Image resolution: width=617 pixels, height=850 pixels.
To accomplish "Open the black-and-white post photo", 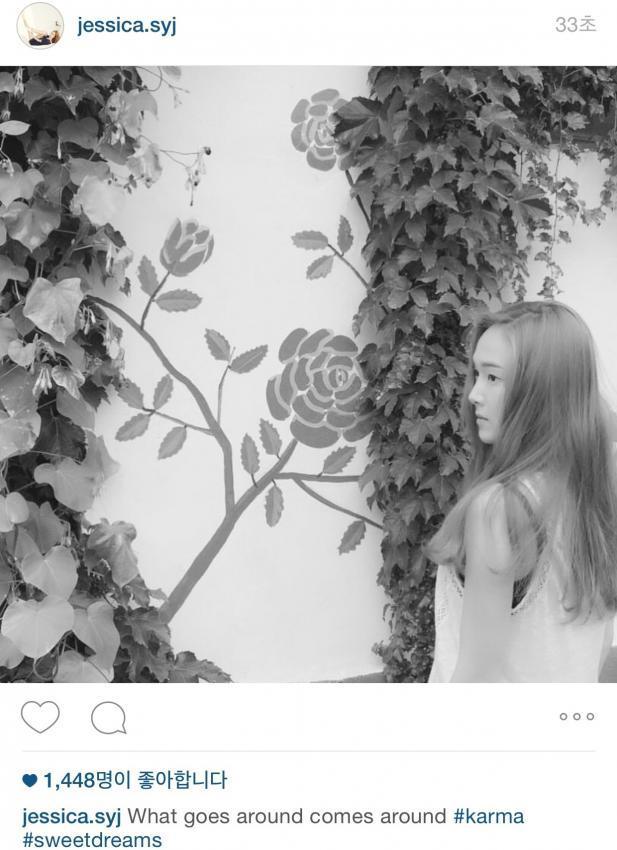I will coord(308,375).
